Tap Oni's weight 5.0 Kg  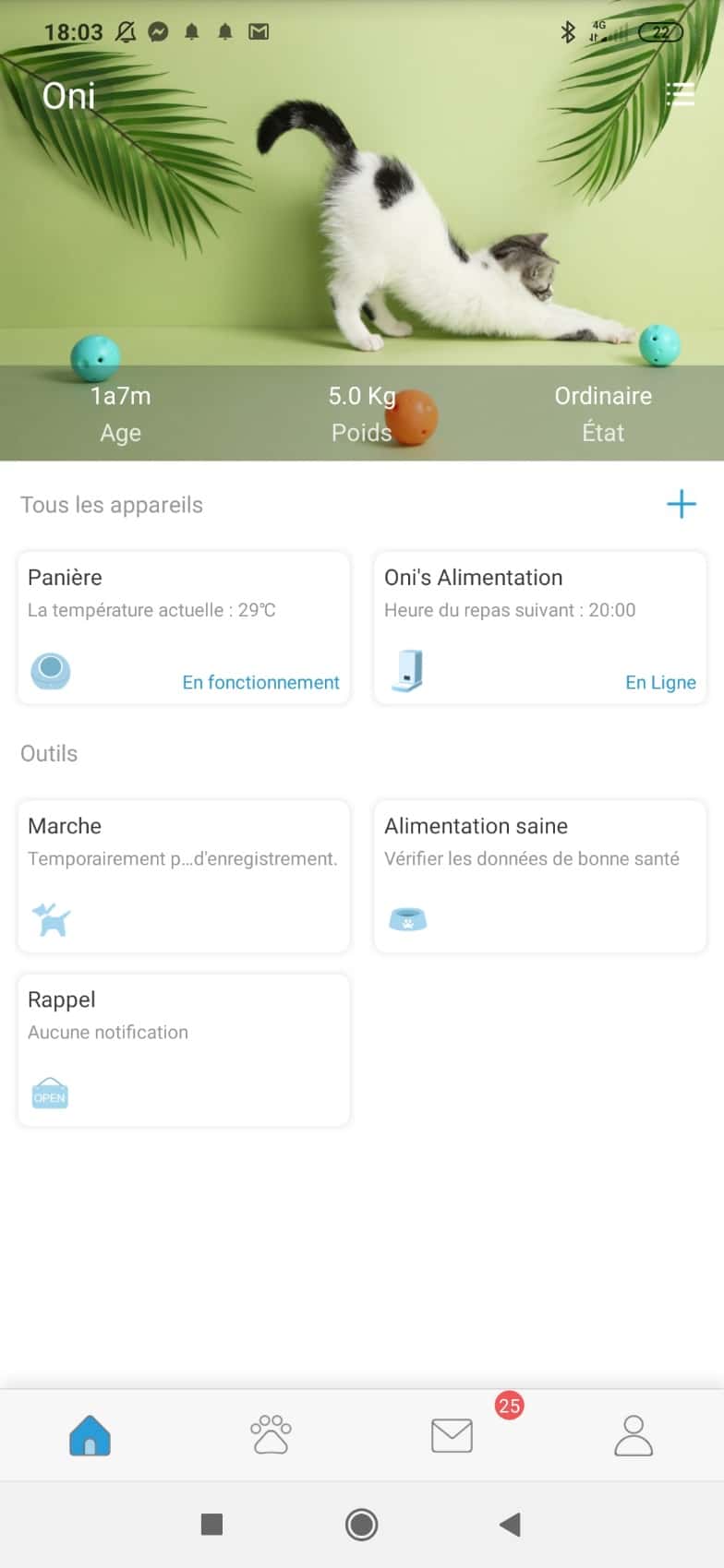[362, 396]
